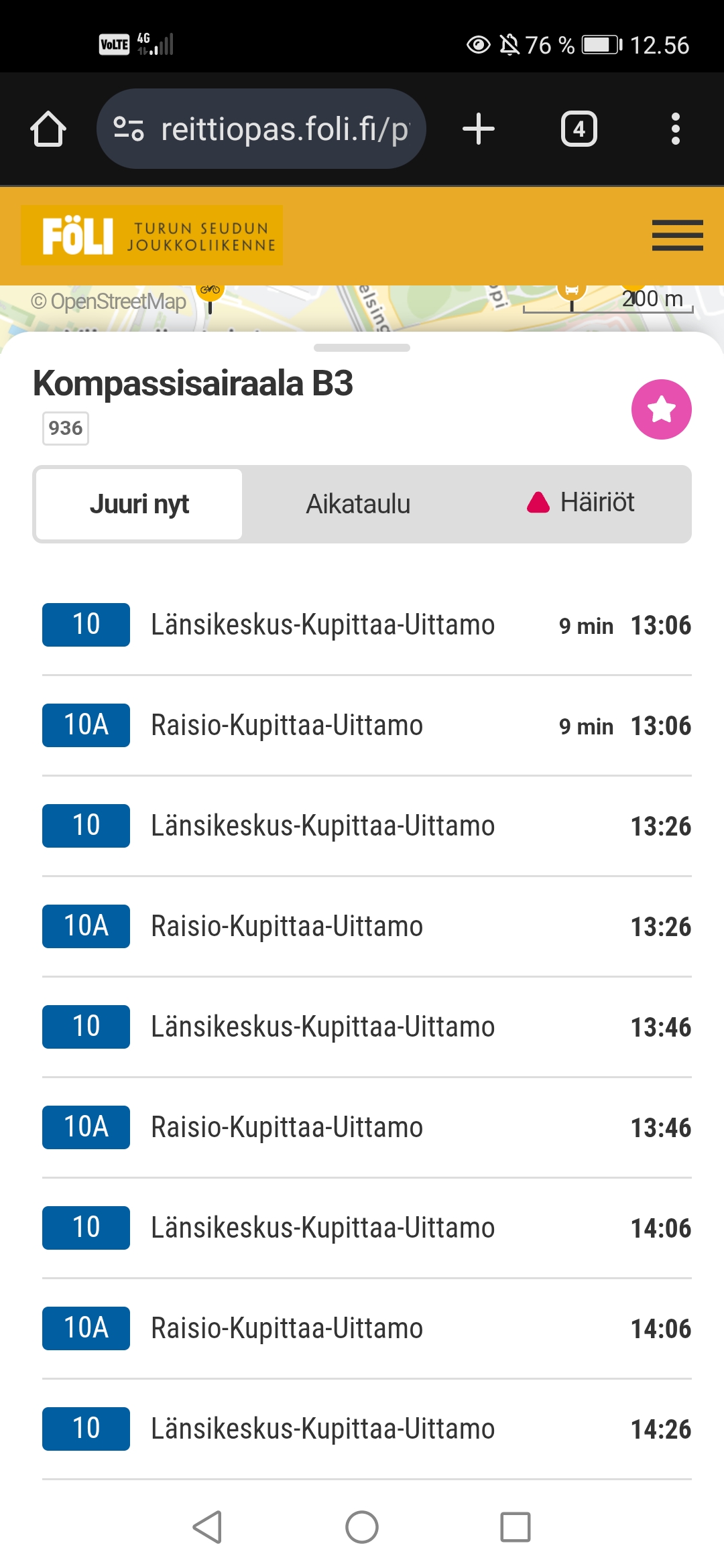
Task: Open line 10 departure at 14:26
Action: tap(367, 1429)
